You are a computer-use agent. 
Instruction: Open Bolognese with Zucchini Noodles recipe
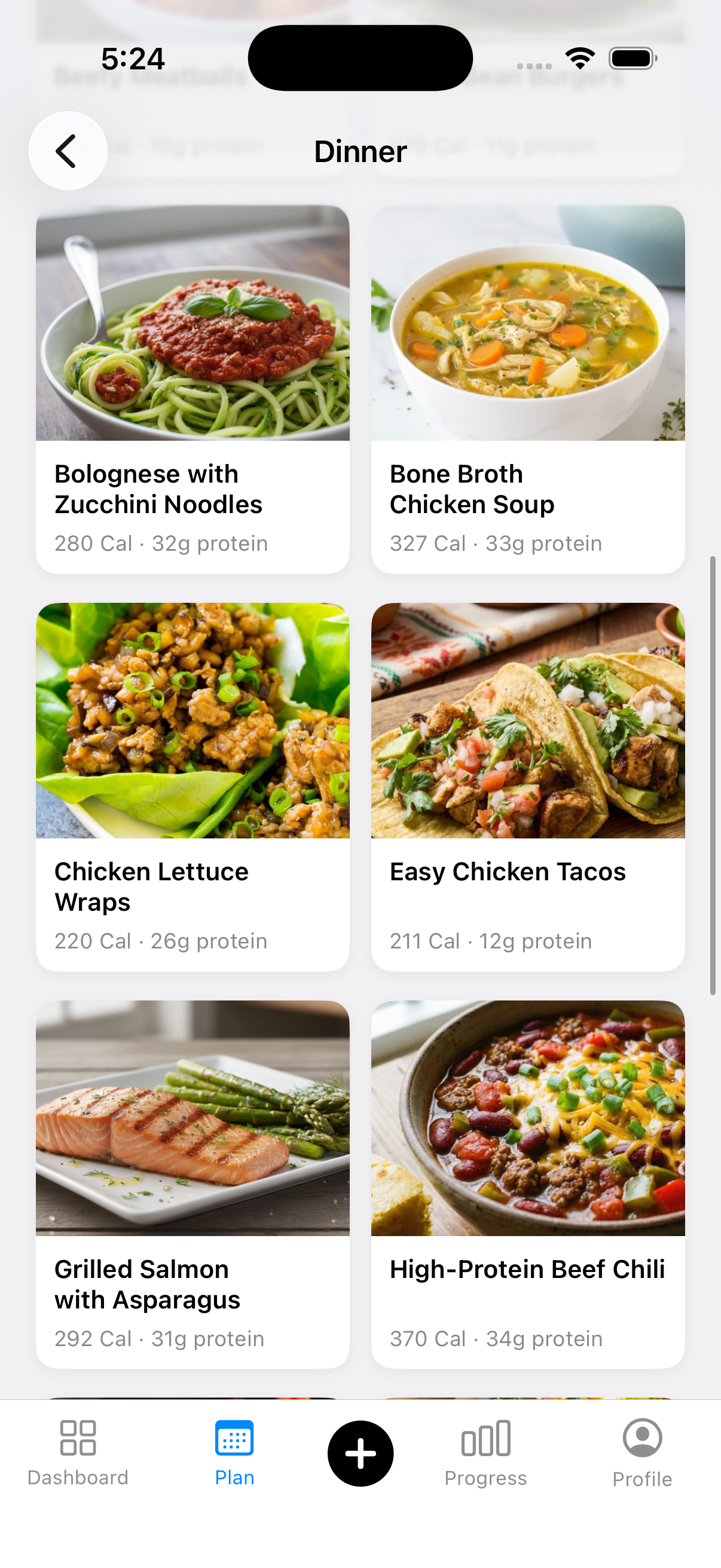coord(193,389)
